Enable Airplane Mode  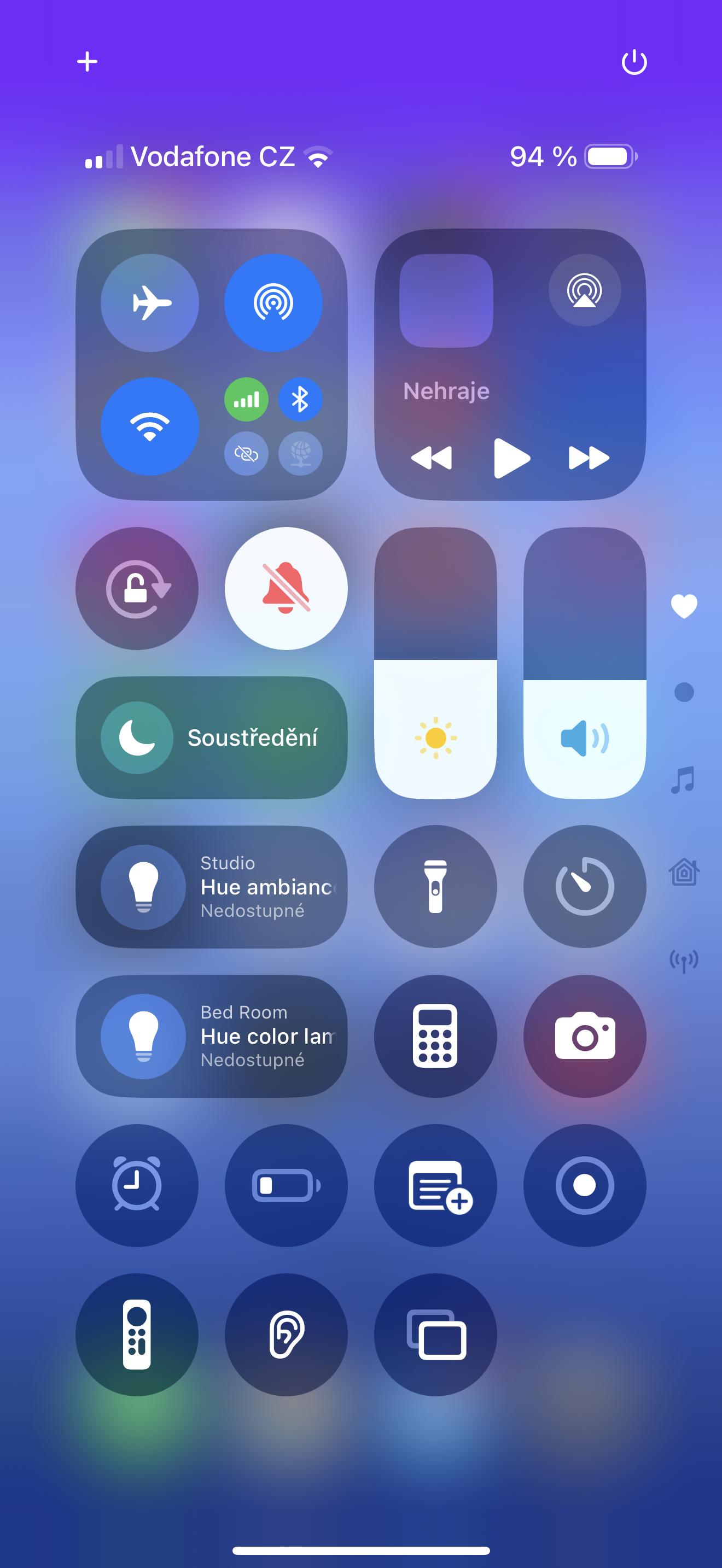(150, 302)
